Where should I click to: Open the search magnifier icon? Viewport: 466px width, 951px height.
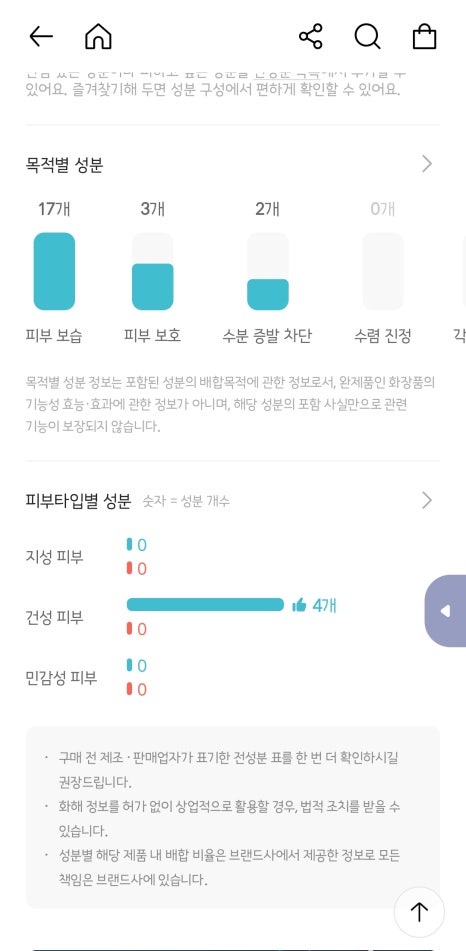pyautogui.click(x=367, y=37)
